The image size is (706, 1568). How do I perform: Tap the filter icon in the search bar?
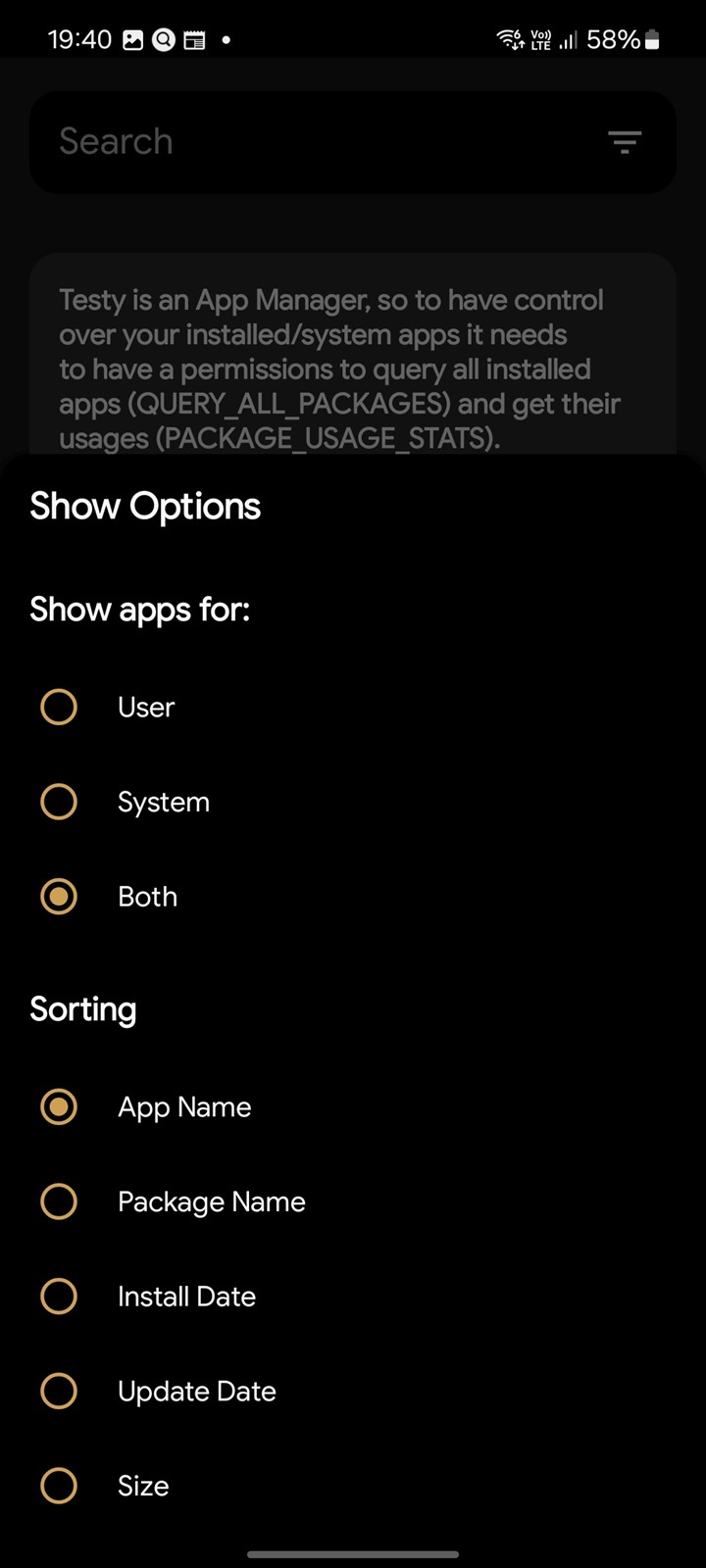625,142
